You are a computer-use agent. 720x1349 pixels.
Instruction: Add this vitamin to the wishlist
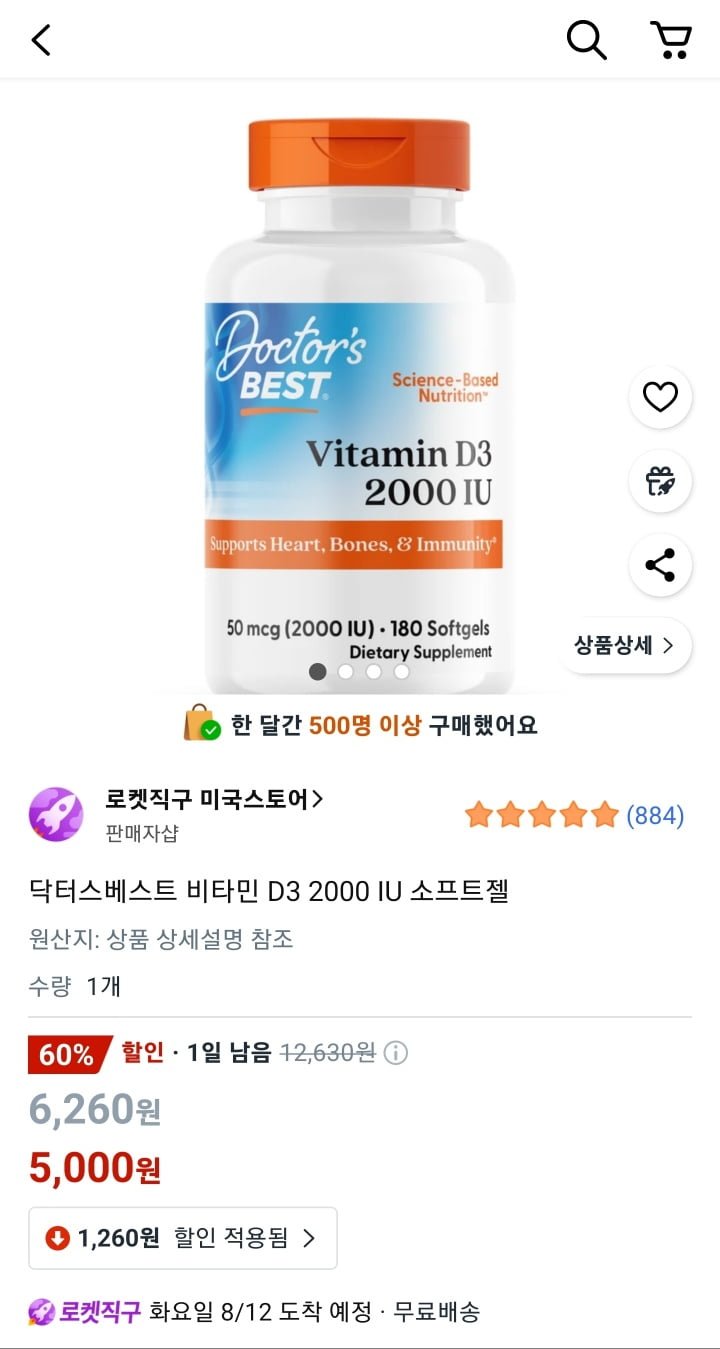coord(660,398)
